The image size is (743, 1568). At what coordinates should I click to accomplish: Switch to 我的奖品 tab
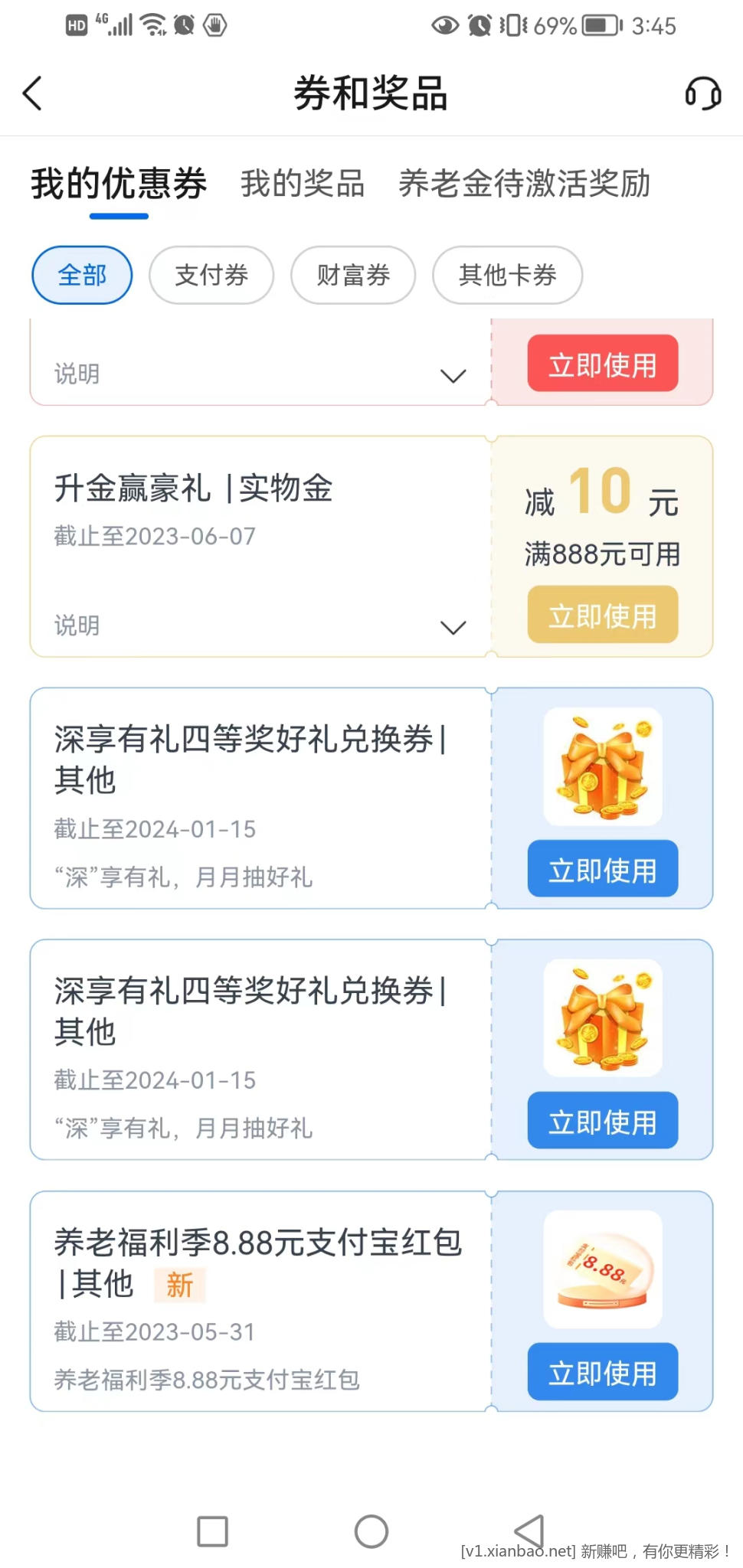point(303,184)
